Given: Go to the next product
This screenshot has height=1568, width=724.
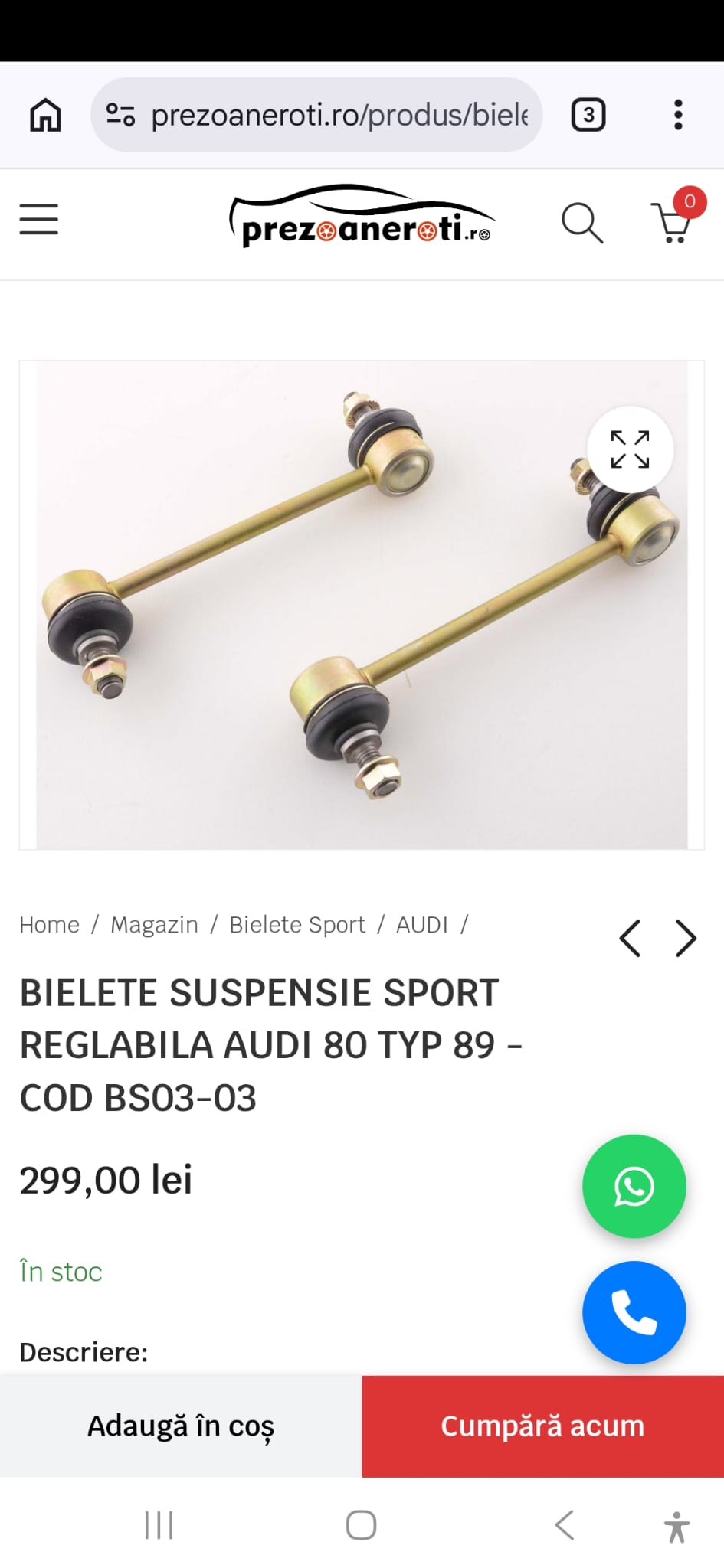Looking at the screenshot, I should [x=686, y=939].
